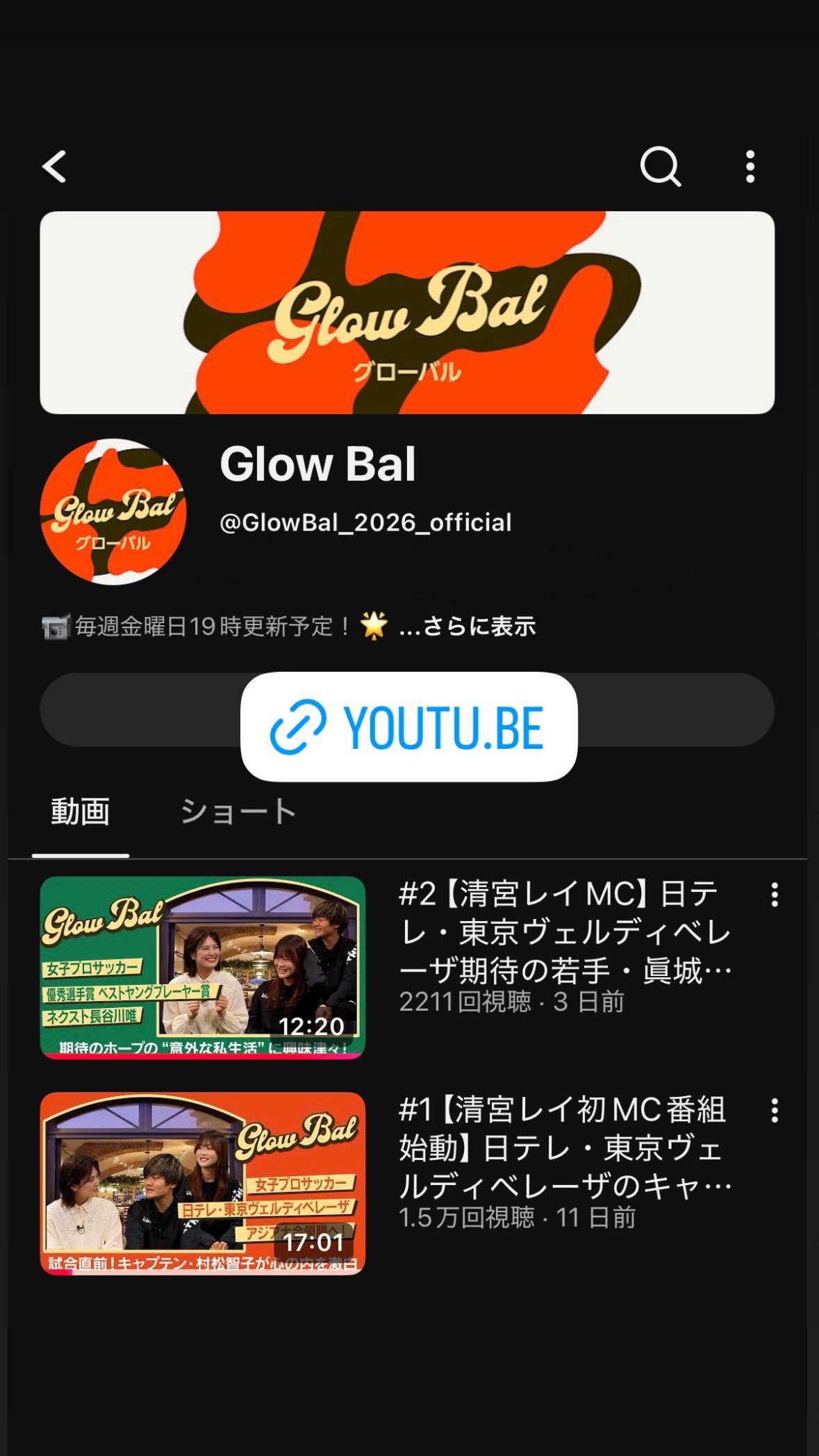Tap the back arrow icon
This screenshot has width=819, height=1456.
pos(54,167)
